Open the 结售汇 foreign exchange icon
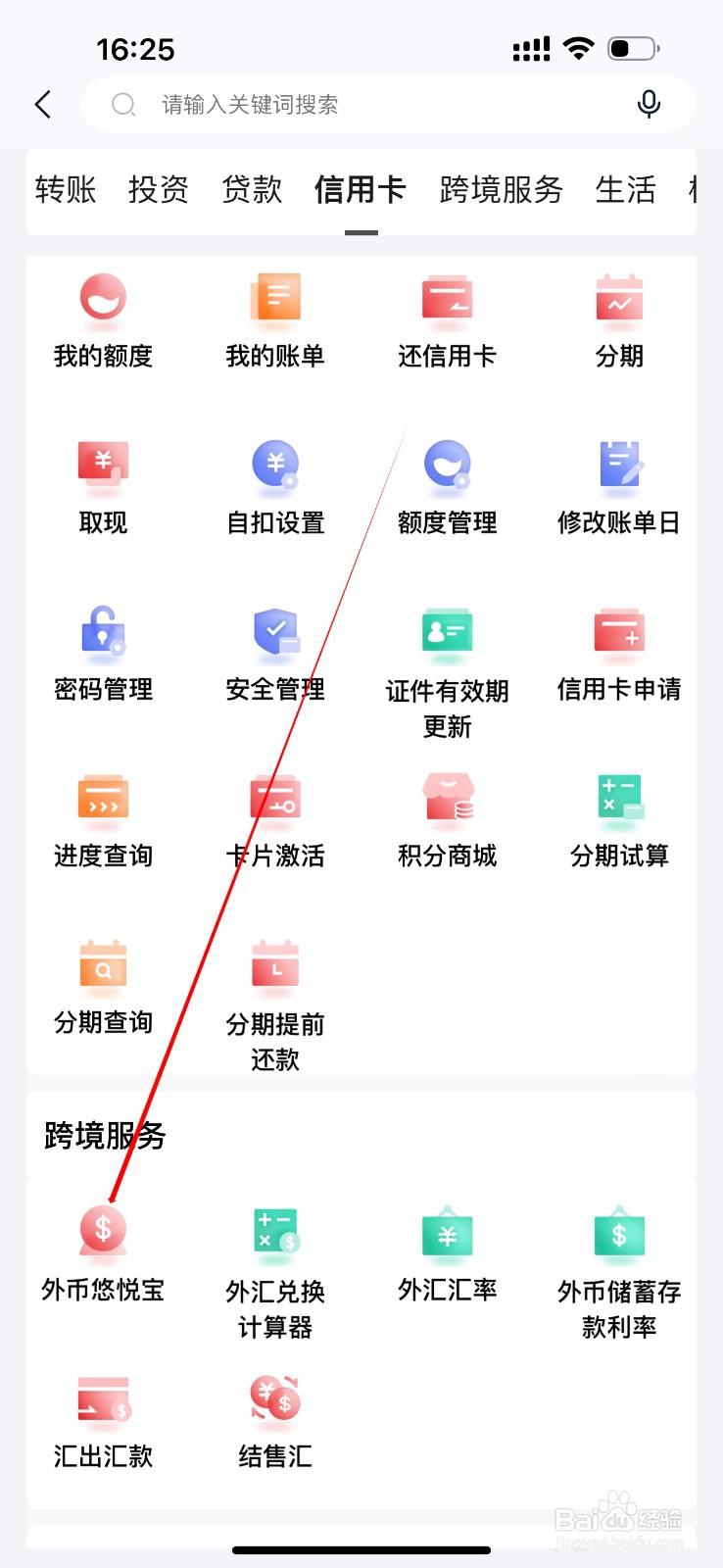The height and width of the screenshot is (1568, 723). tap(274, 1411)
